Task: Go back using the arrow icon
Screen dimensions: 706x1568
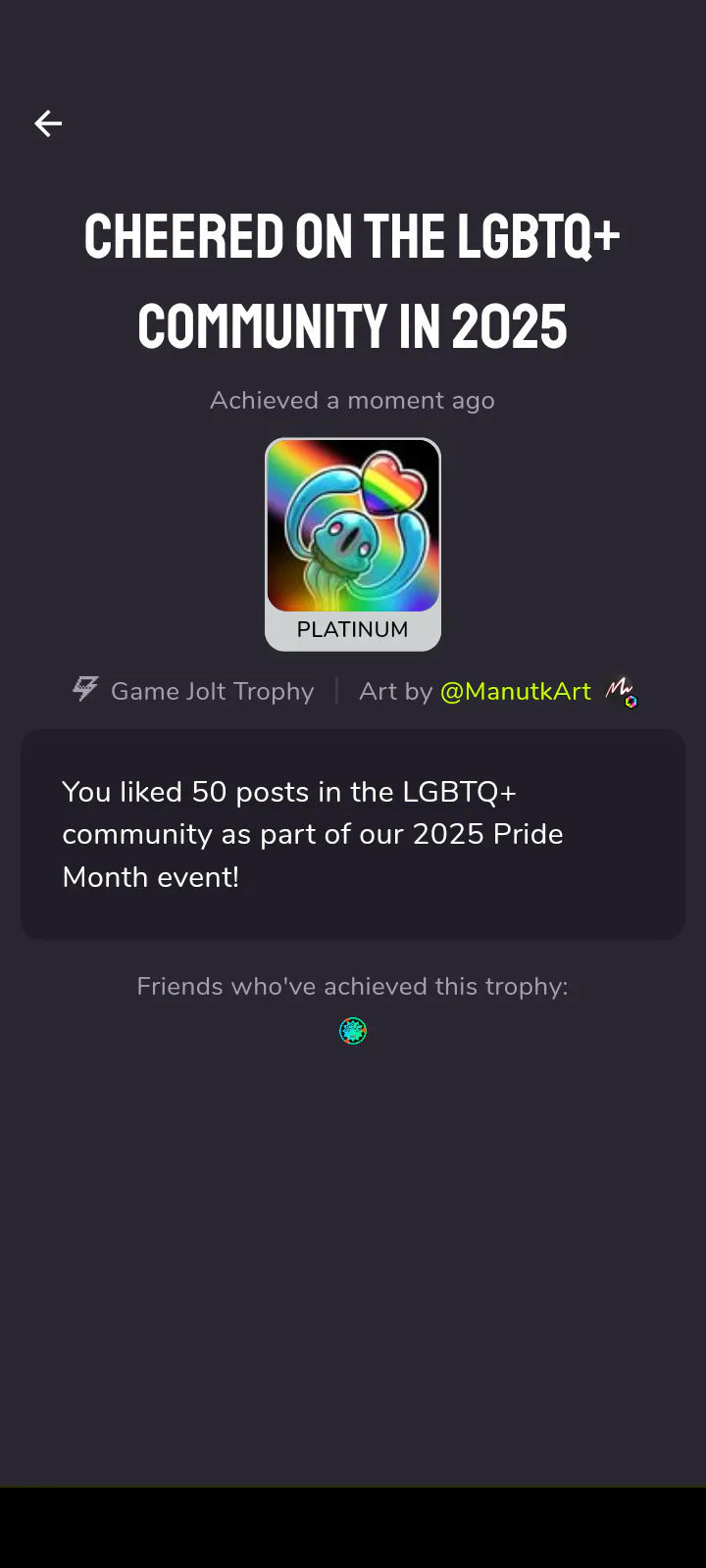Action: (x=48, y=123)
